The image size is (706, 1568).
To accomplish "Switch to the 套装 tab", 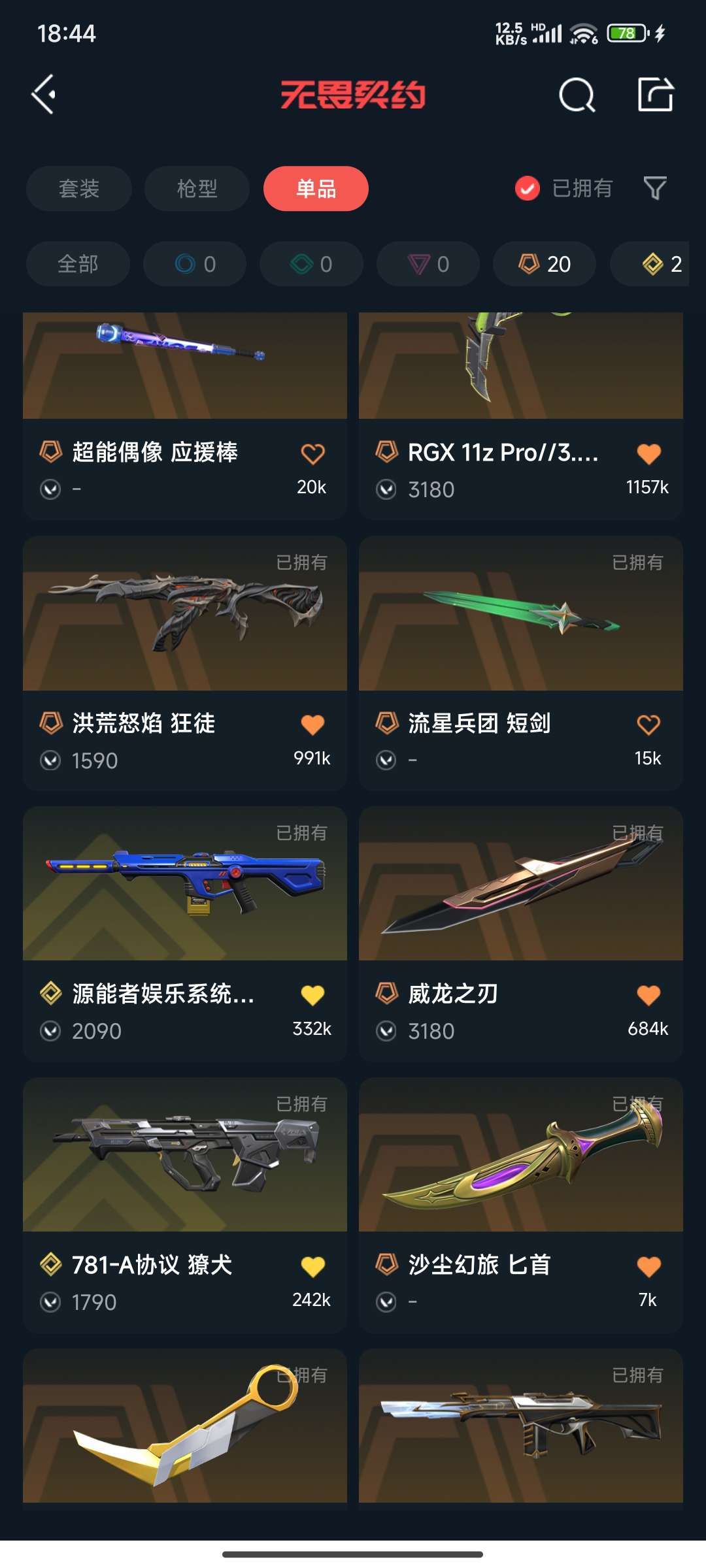I will point(79,189).
